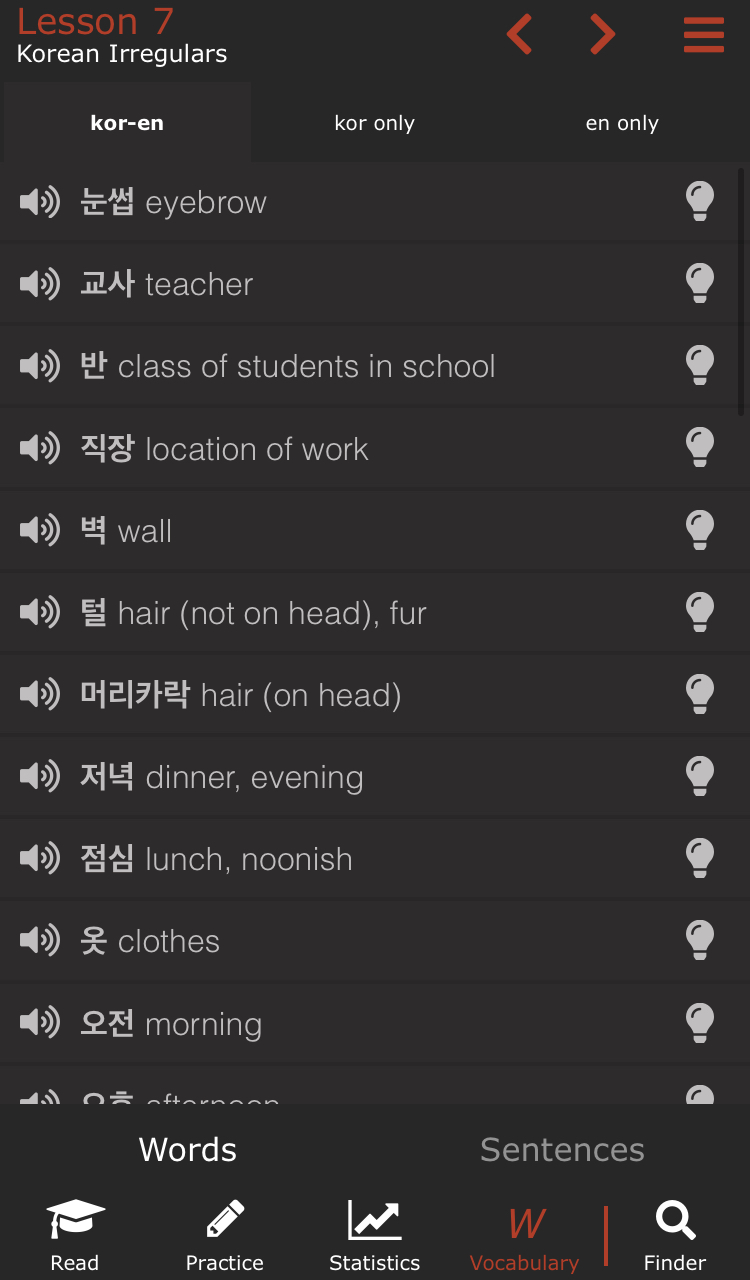Open the Finder search tab
This screenshot has height=1280, width=750.
click(x=675, y=1236)
